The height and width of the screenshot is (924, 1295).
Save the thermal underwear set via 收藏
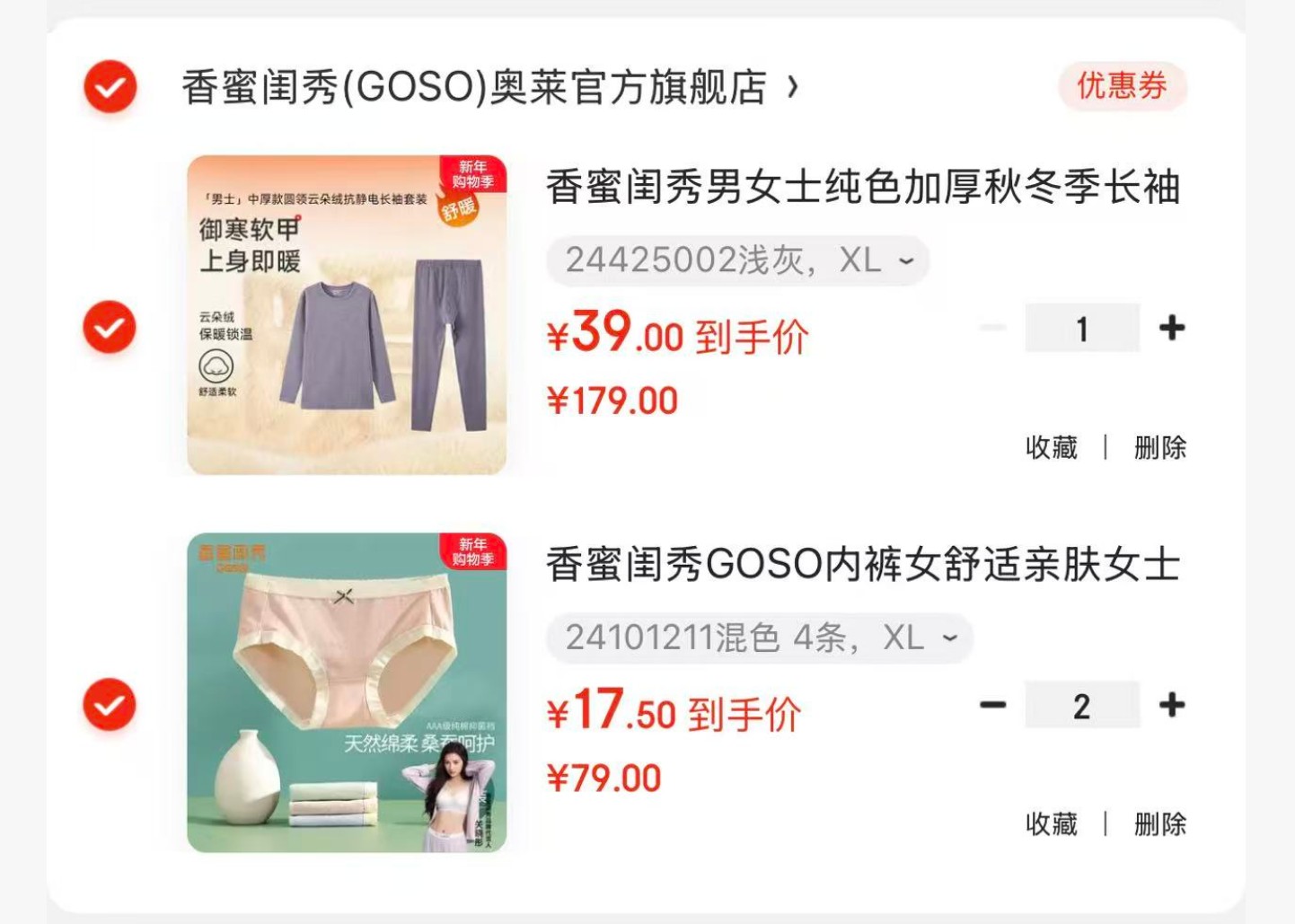coord(1052,447)
